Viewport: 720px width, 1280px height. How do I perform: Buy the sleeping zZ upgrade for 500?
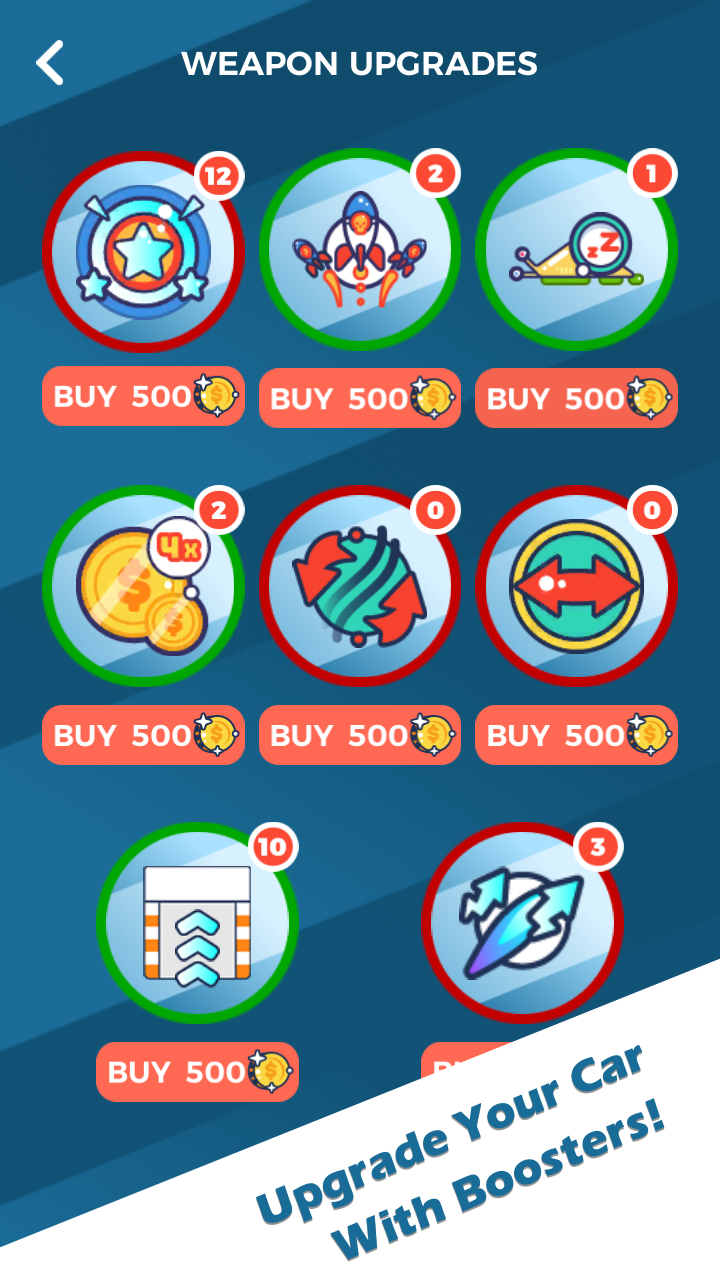point(576,398)
